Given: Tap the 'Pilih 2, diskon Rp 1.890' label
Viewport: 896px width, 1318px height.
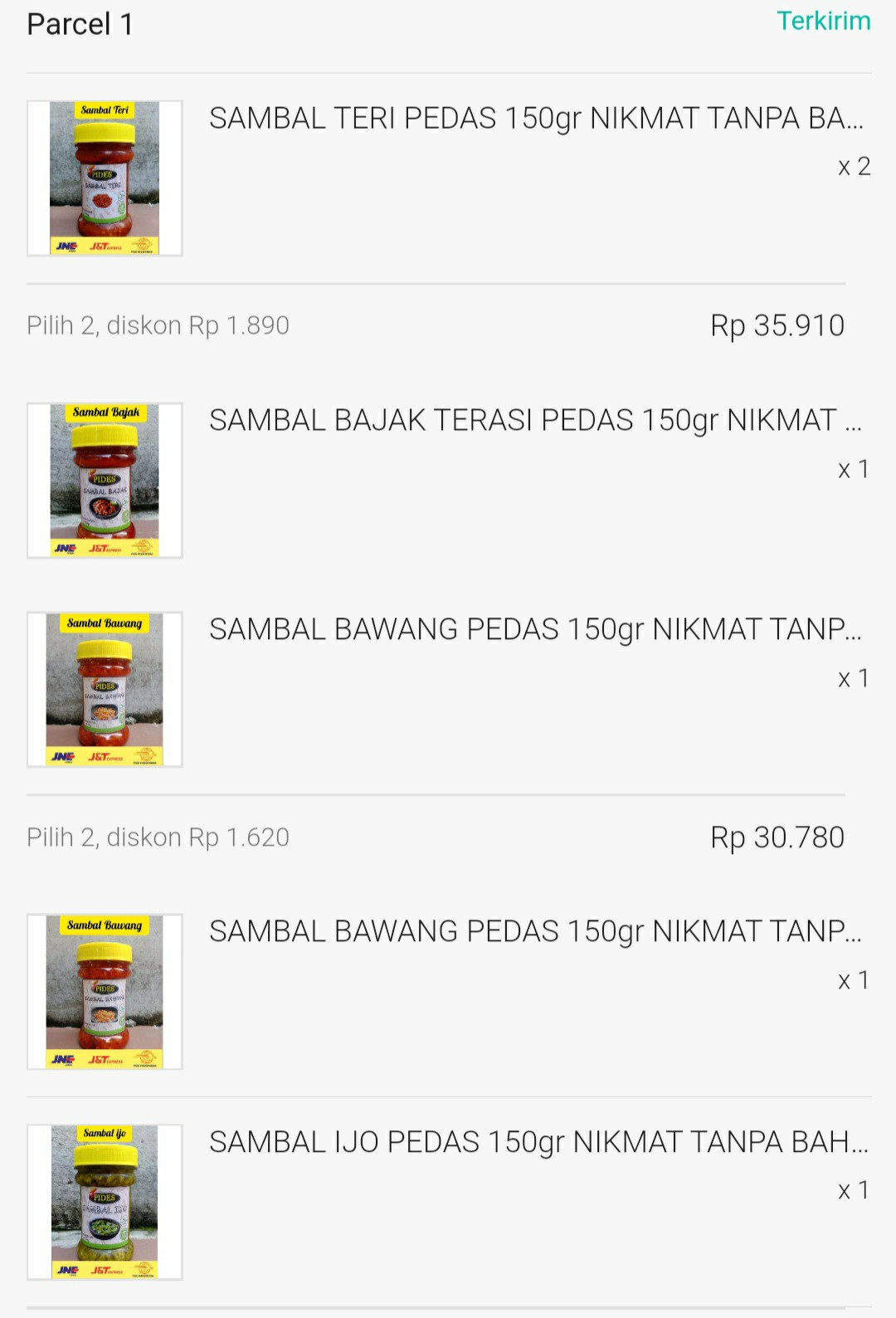Looking at the screenshot, I should (158, 325).
